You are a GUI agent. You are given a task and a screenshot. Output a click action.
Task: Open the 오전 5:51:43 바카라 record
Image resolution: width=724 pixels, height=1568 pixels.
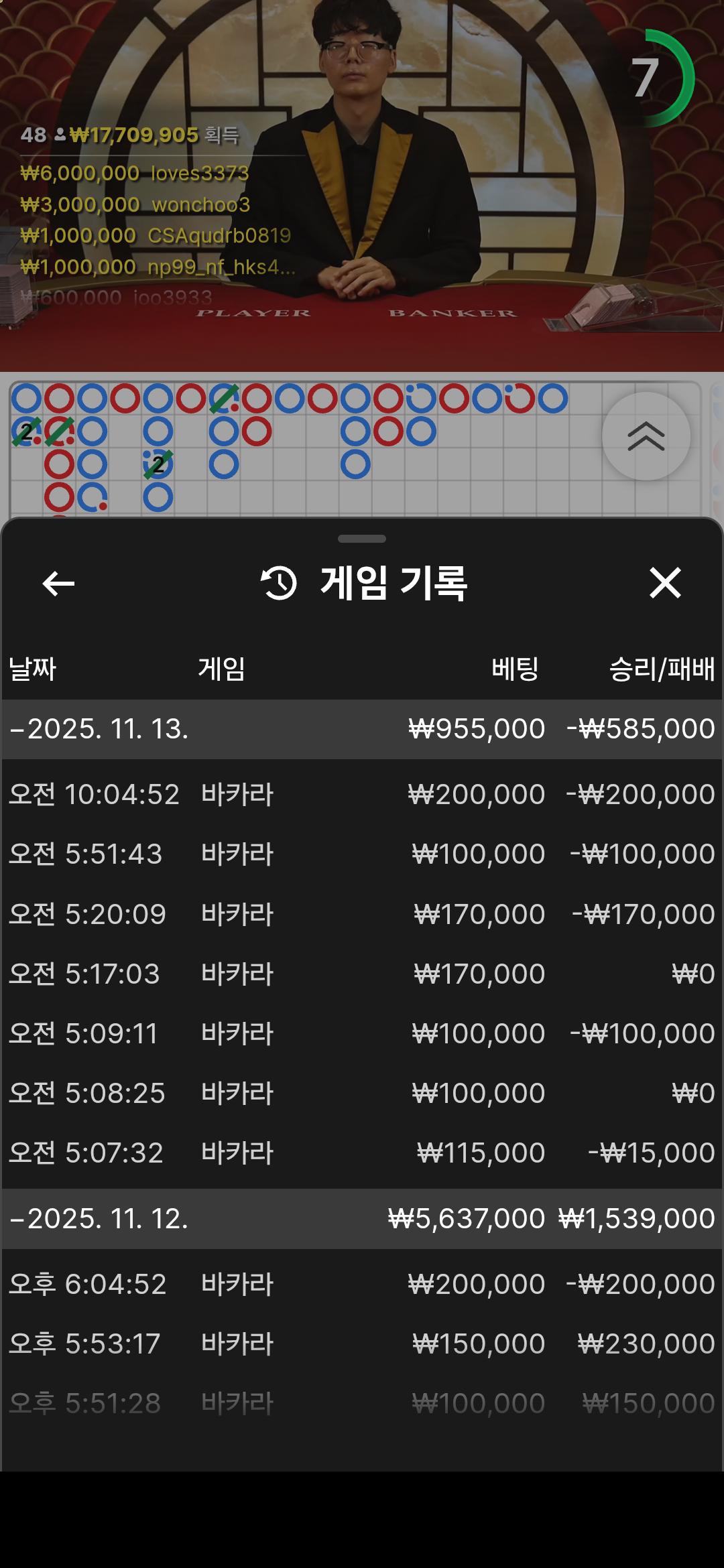point(362,854)
